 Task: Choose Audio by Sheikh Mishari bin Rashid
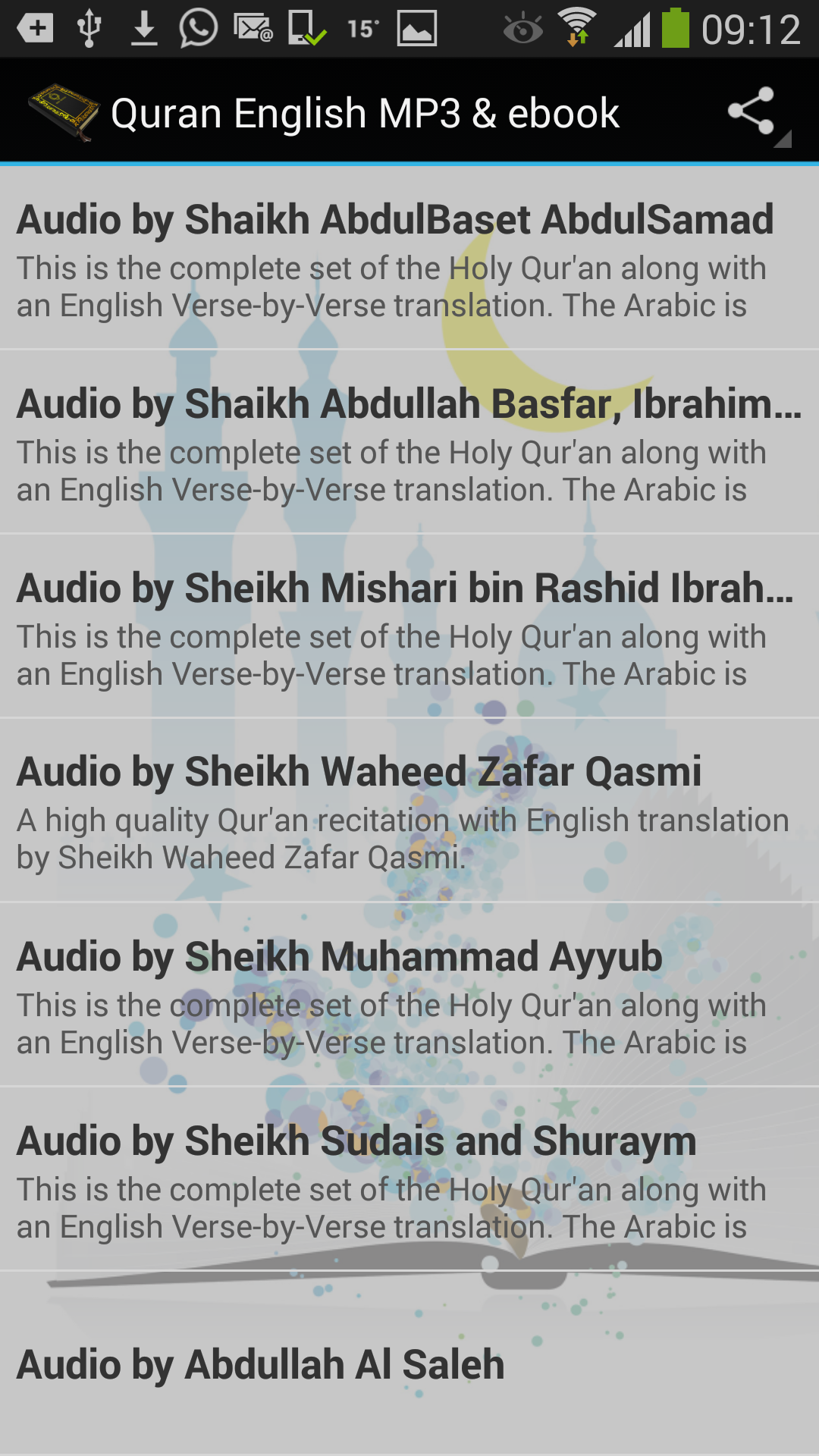409,627
